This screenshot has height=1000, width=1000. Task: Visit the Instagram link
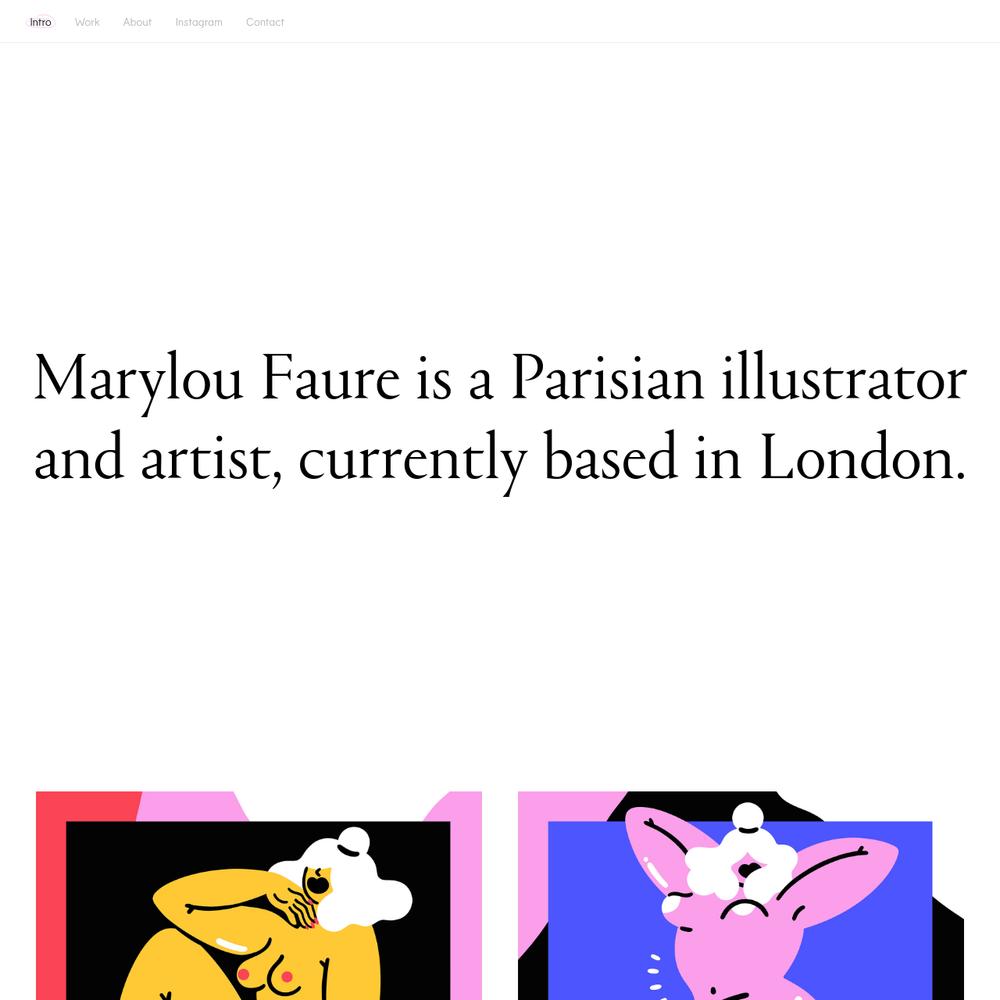(x=199, y=22)
